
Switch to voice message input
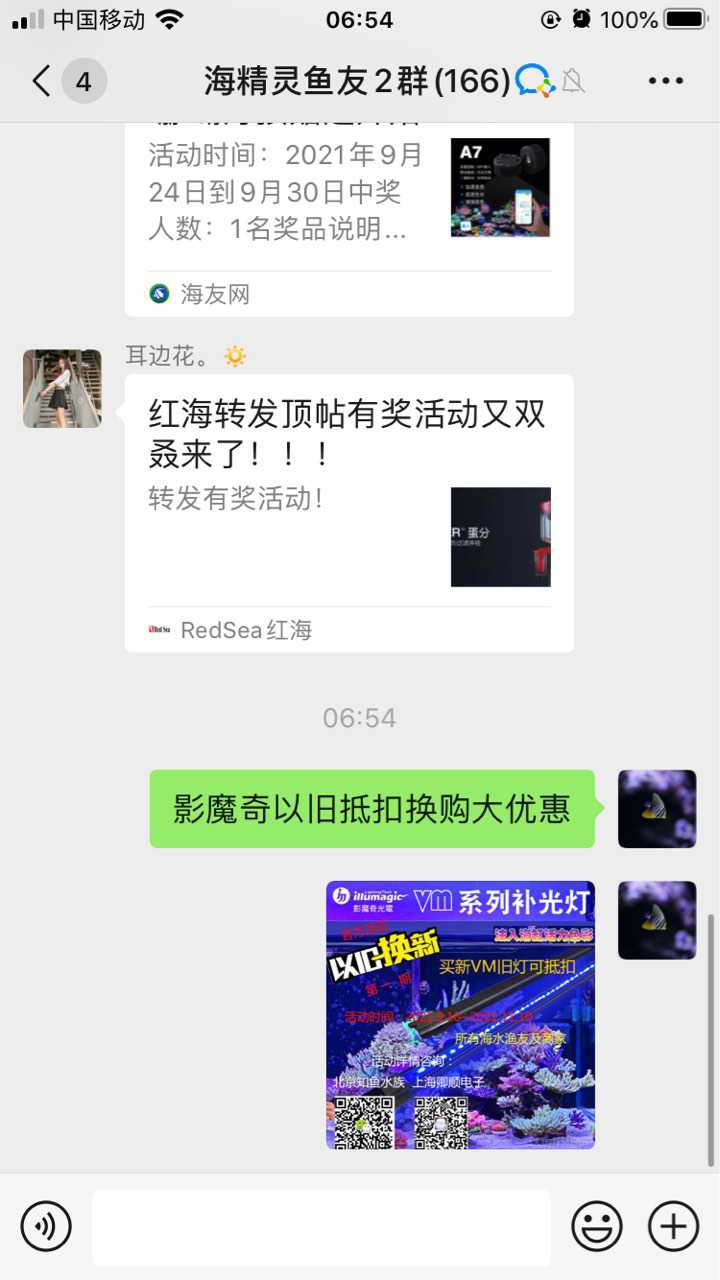click(x=46, y=1226)
